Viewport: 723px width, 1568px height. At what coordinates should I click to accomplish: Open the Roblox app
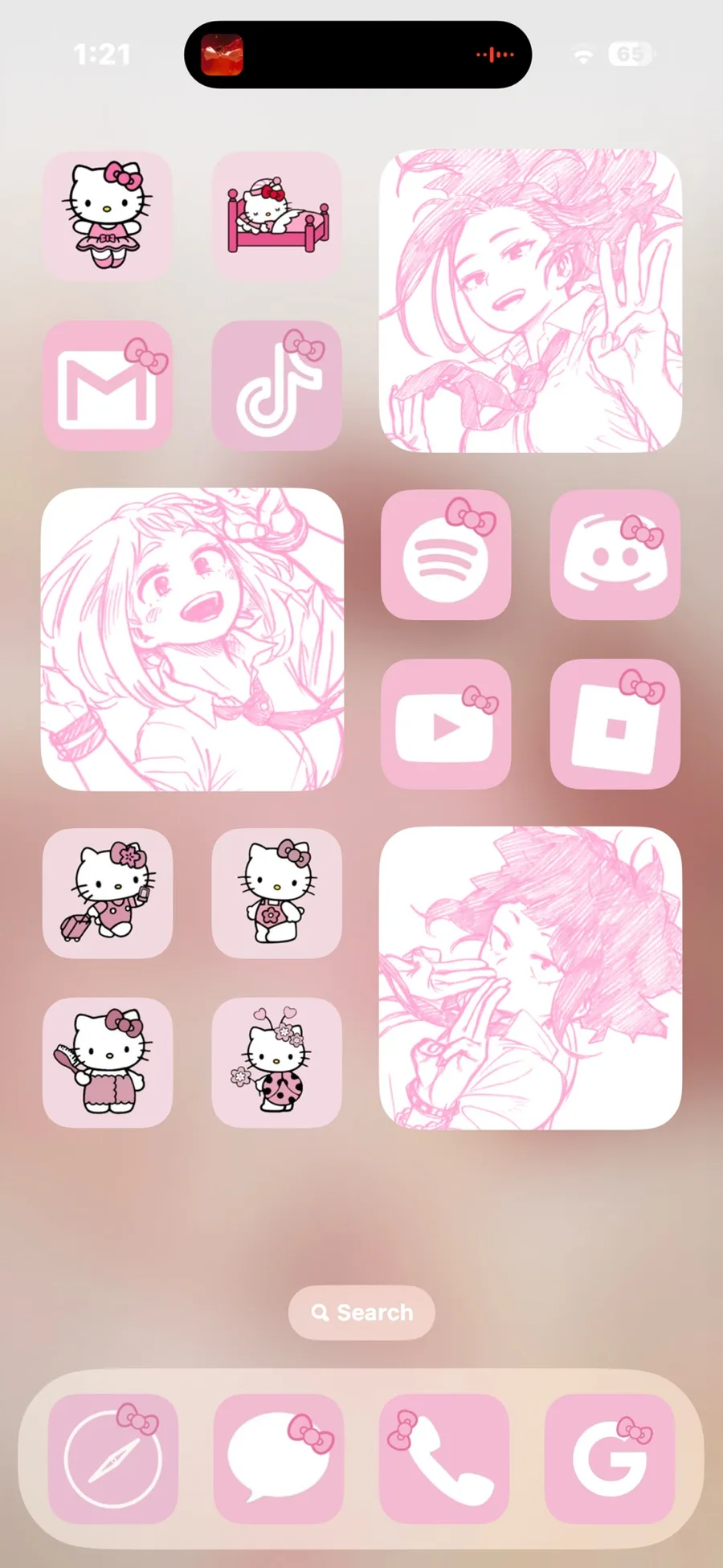tap(615, 725)
